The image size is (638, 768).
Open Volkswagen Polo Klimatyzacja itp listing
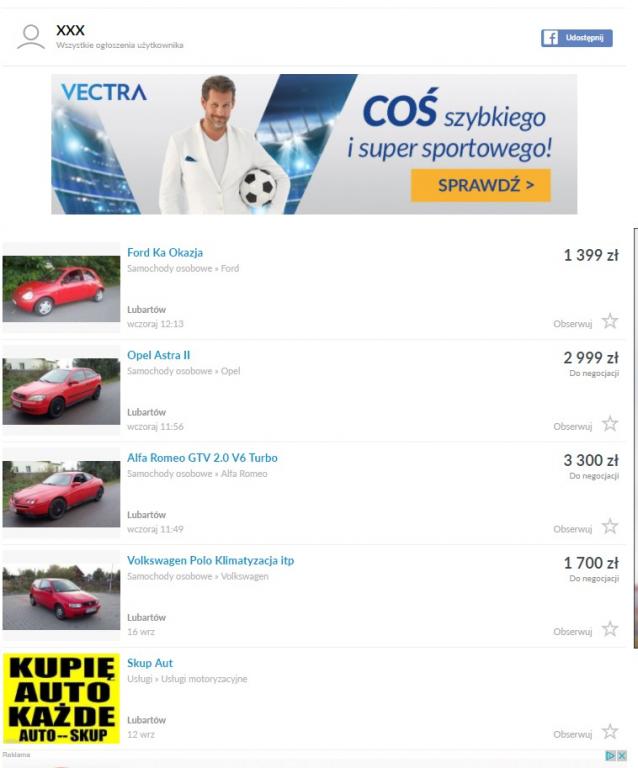[210, 561]
